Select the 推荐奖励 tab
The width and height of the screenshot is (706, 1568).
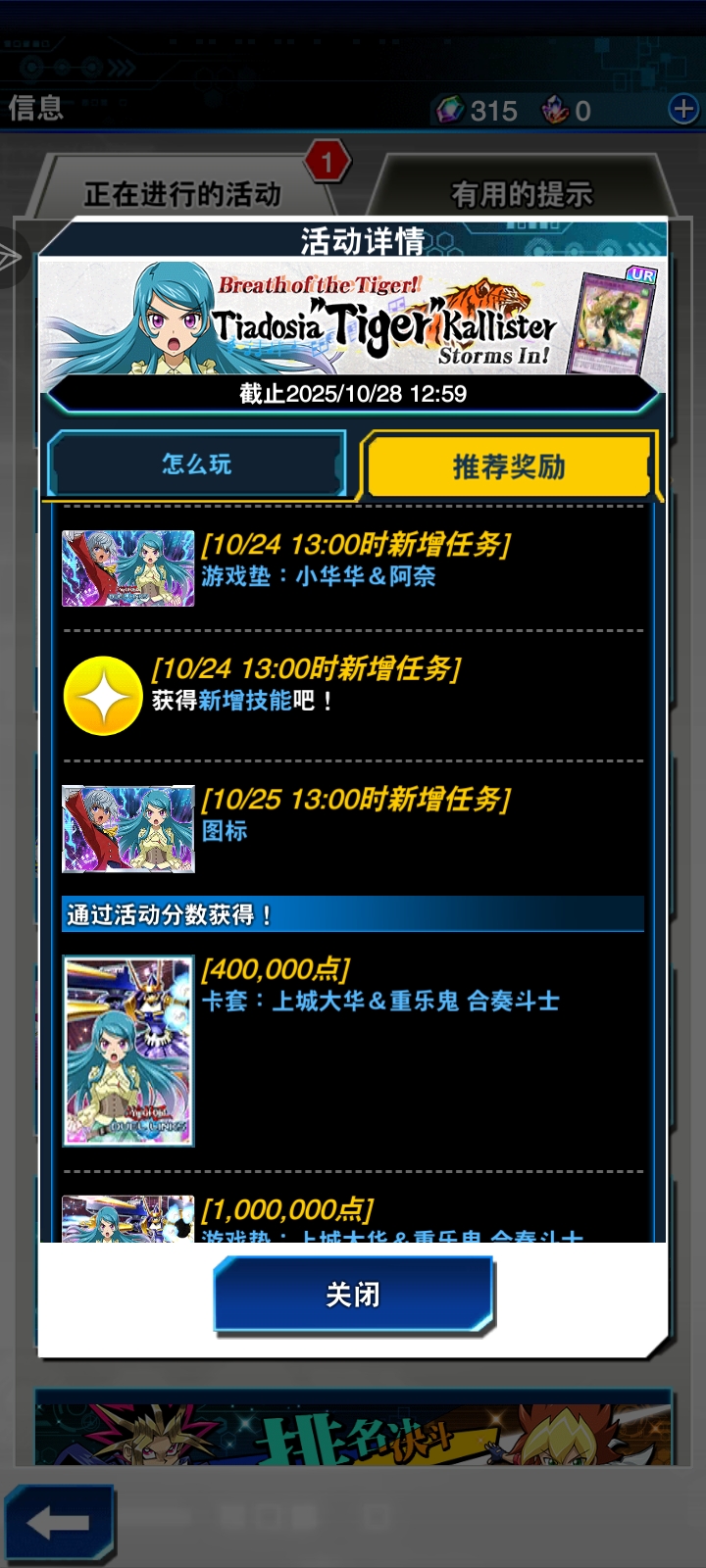508,466
